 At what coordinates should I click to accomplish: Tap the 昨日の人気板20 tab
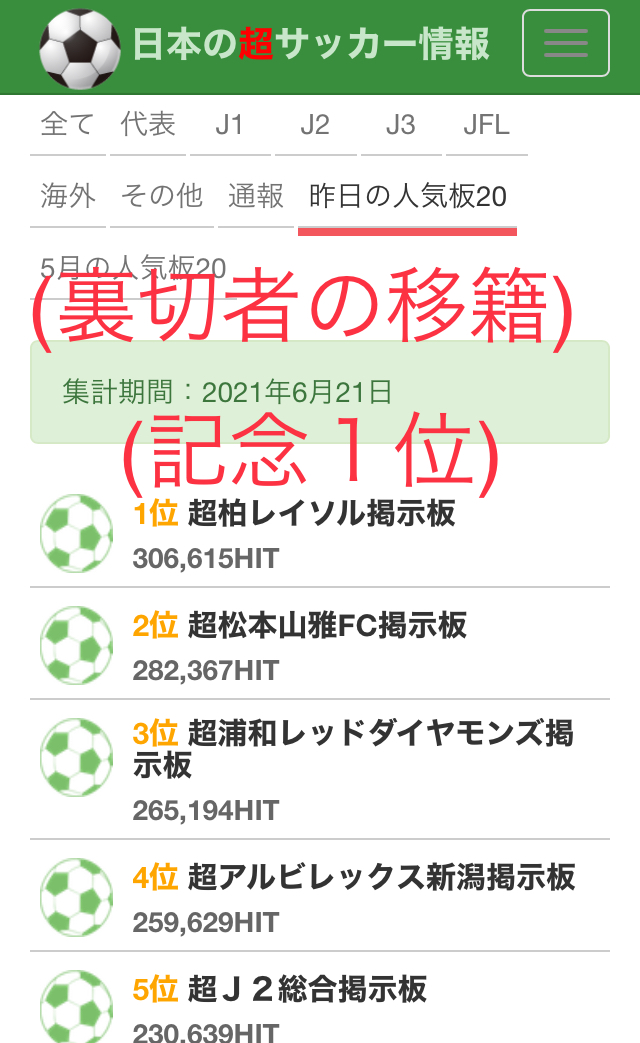(407, 196)
